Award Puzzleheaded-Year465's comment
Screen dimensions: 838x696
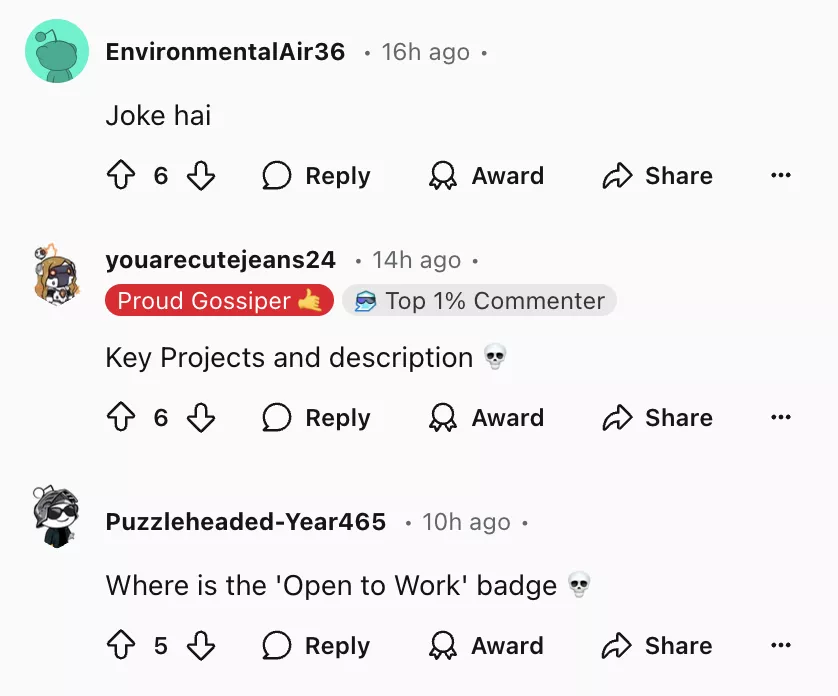click(486, 647)
